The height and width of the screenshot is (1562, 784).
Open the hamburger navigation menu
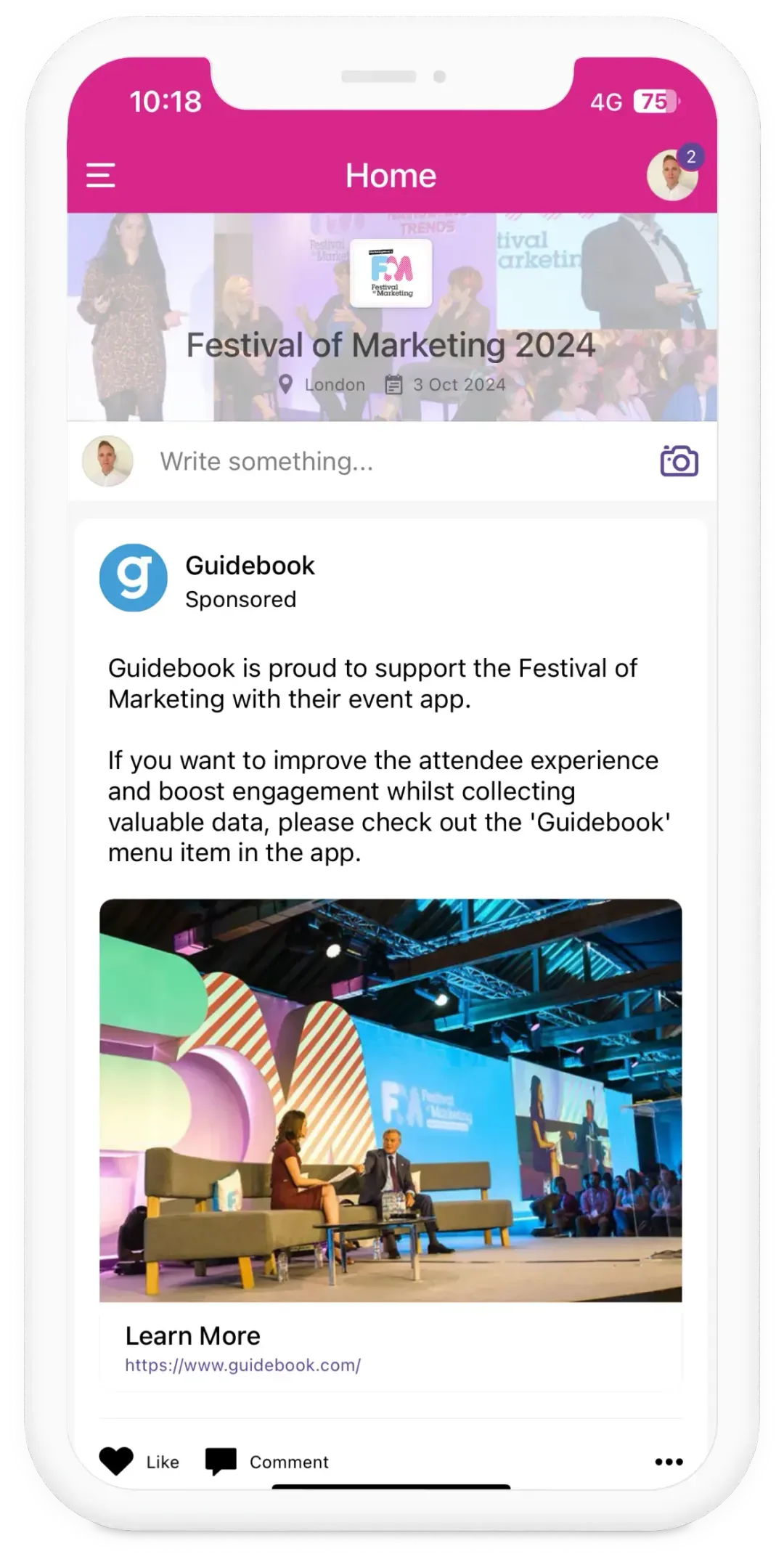click(x=100, y=175)
